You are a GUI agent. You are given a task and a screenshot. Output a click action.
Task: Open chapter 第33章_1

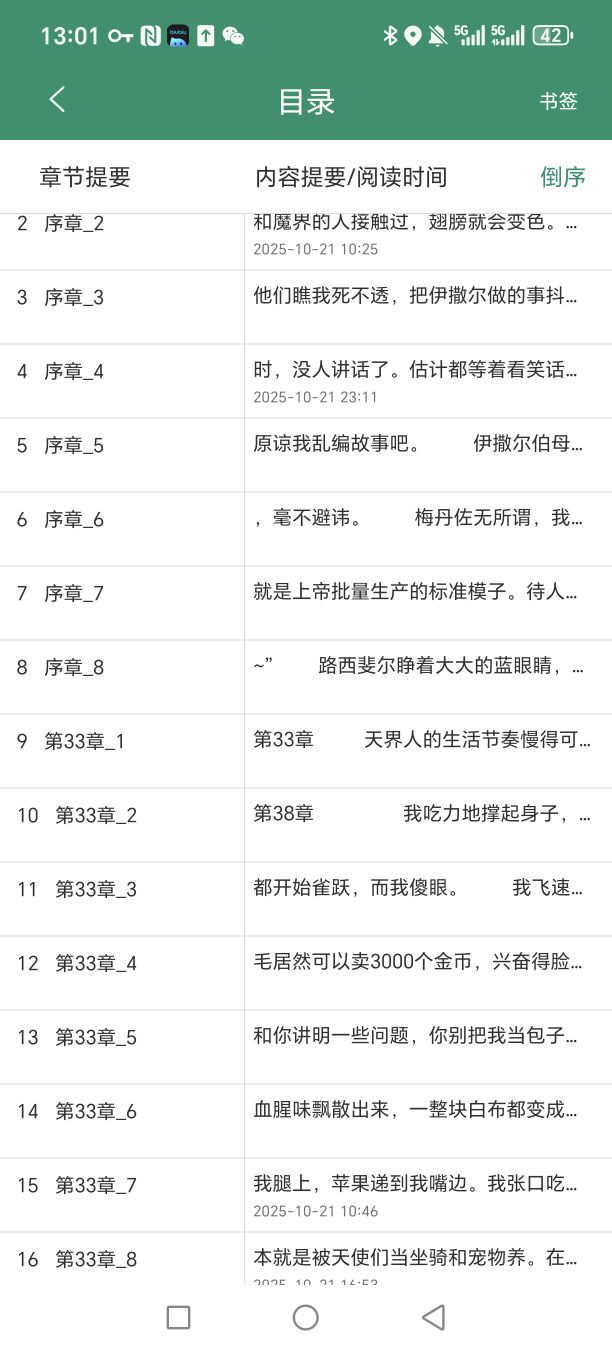(85, 741)
